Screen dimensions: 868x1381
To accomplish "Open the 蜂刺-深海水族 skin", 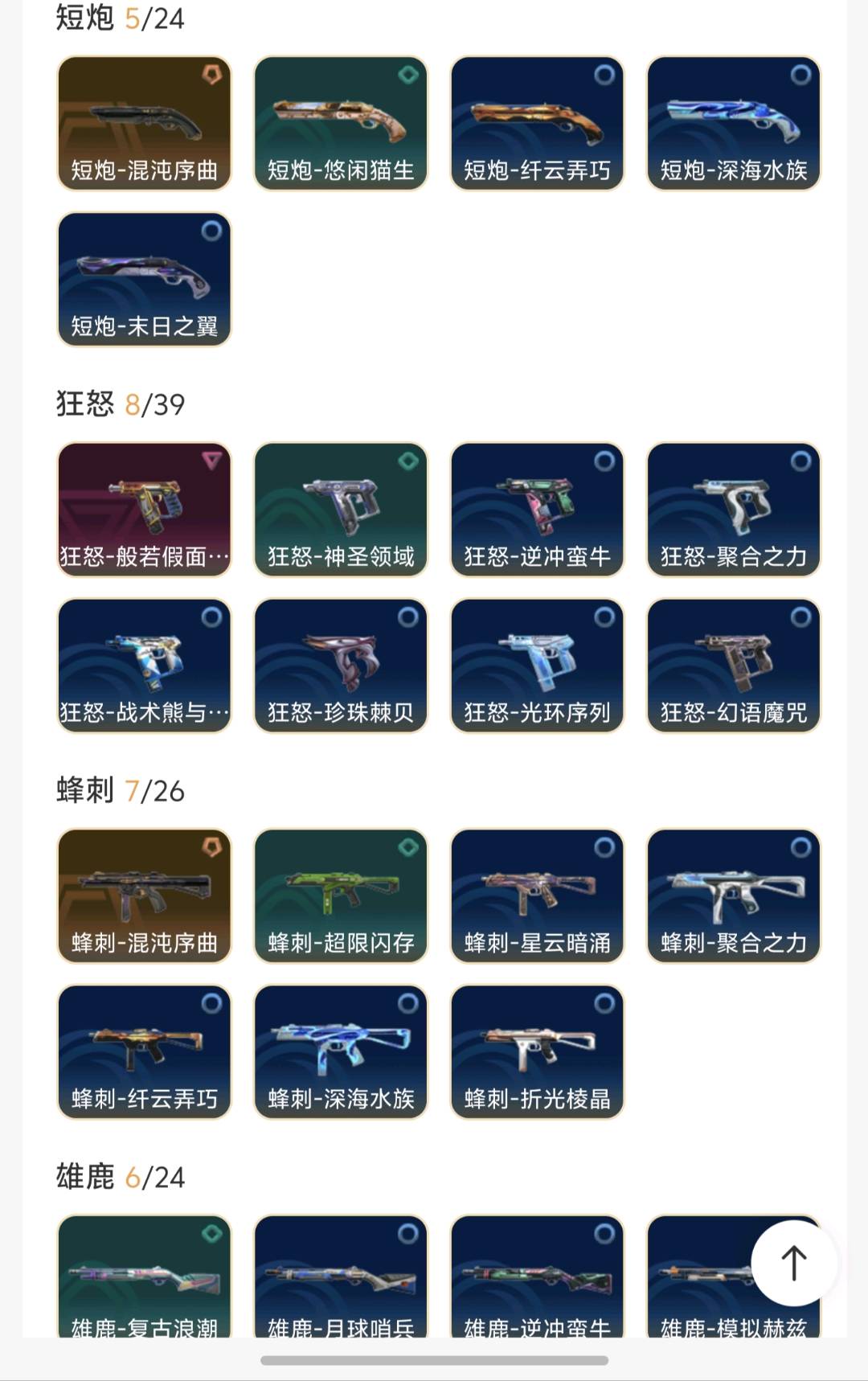I will click(x=341, y=1051).
